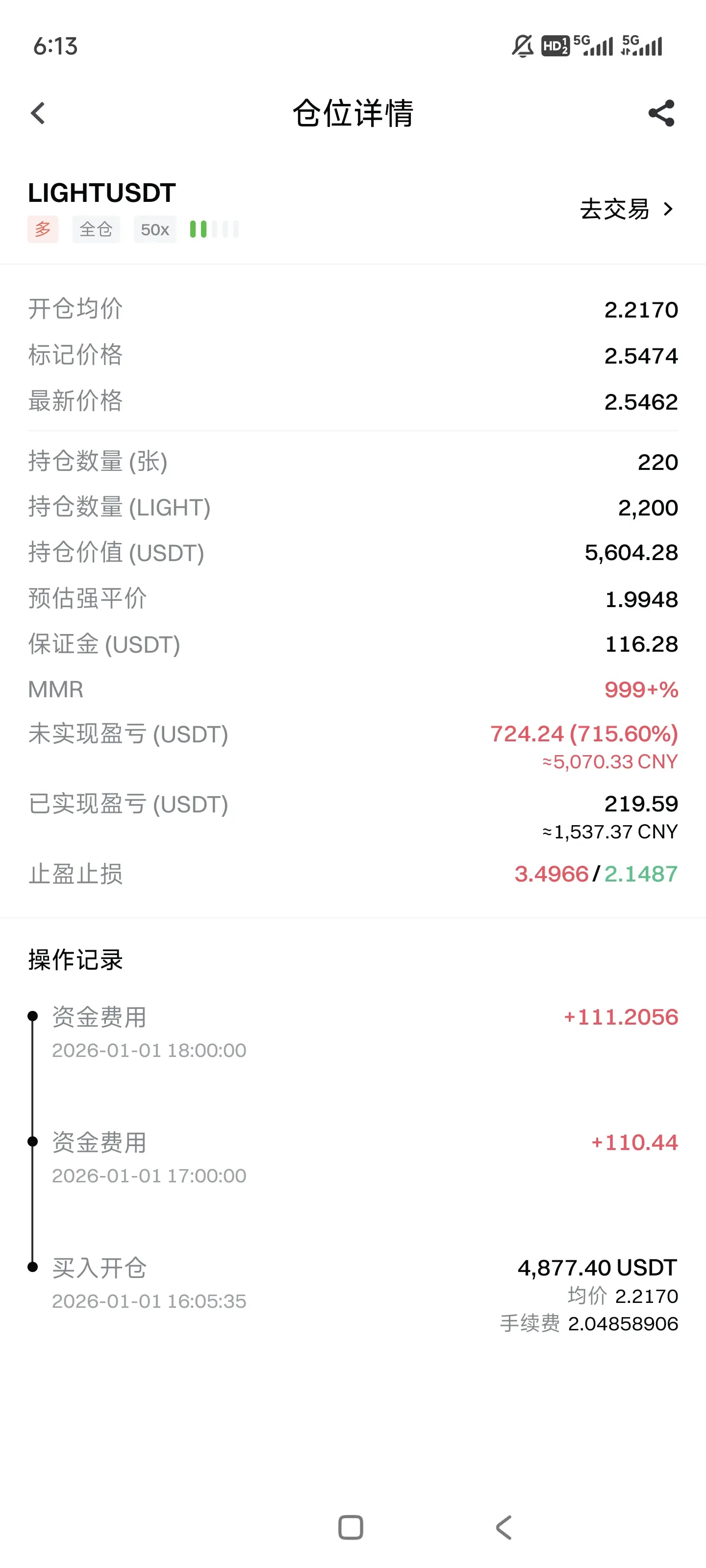Viewport: 706px width, 1568px height.
Task: Open the 去交易 trading link
Action: click(x=626, y=209)
